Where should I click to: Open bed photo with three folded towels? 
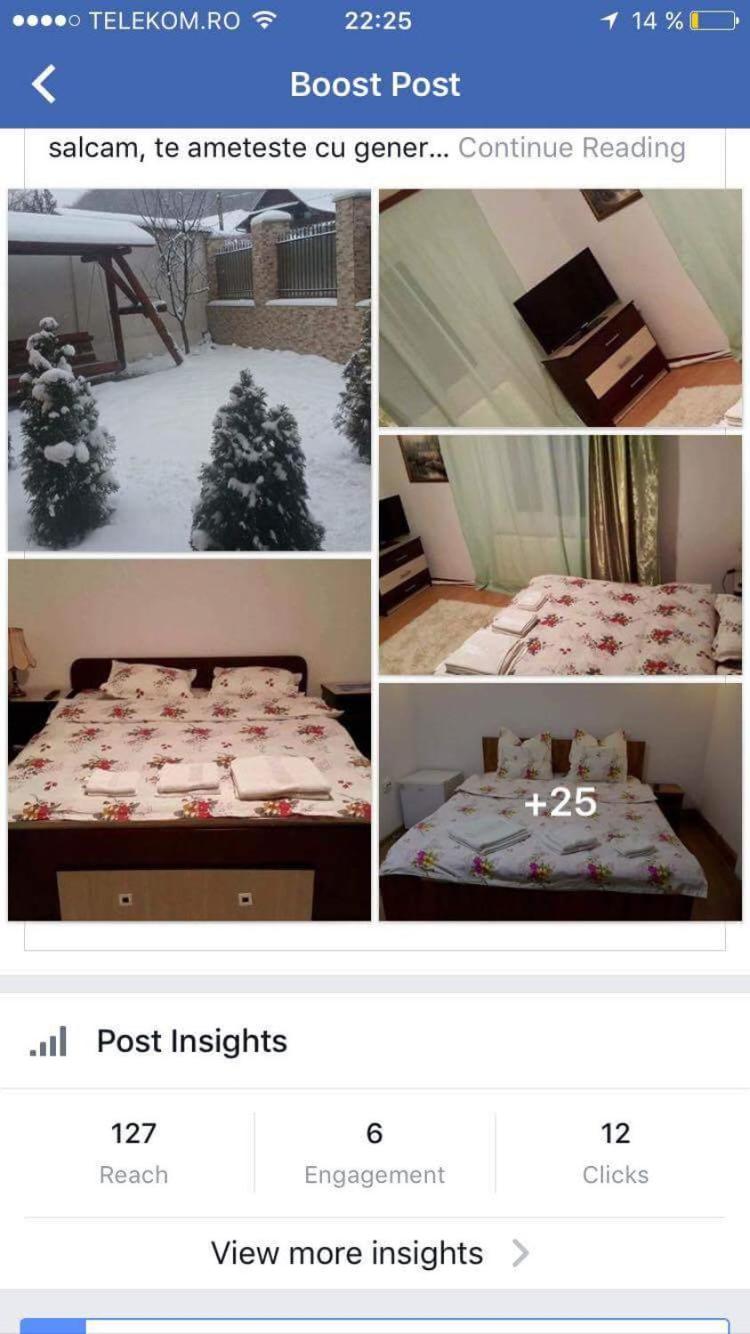pyautogui.click(x=189, y=740)
